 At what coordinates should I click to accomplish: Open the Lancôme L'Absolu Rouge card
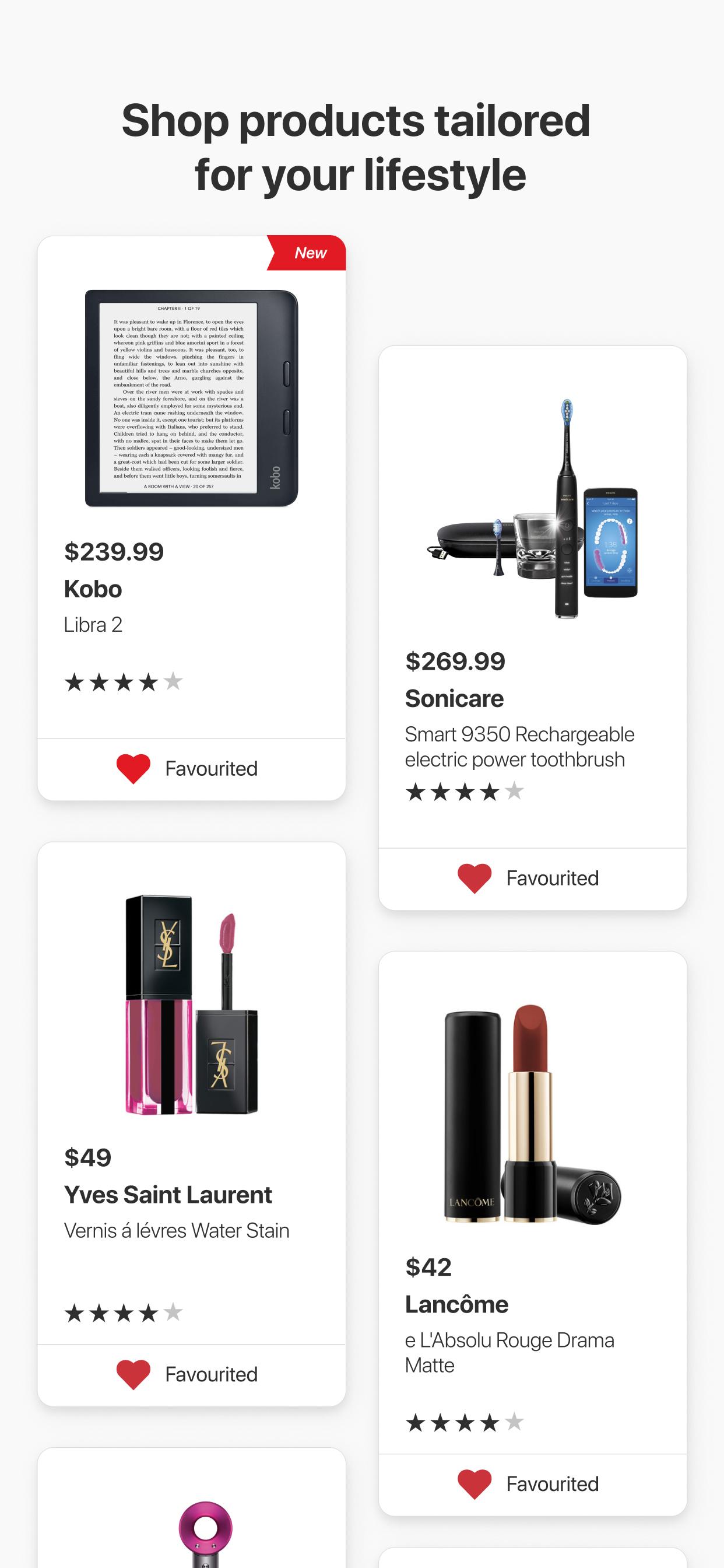pyautogui.click(x=532, y=1202)
